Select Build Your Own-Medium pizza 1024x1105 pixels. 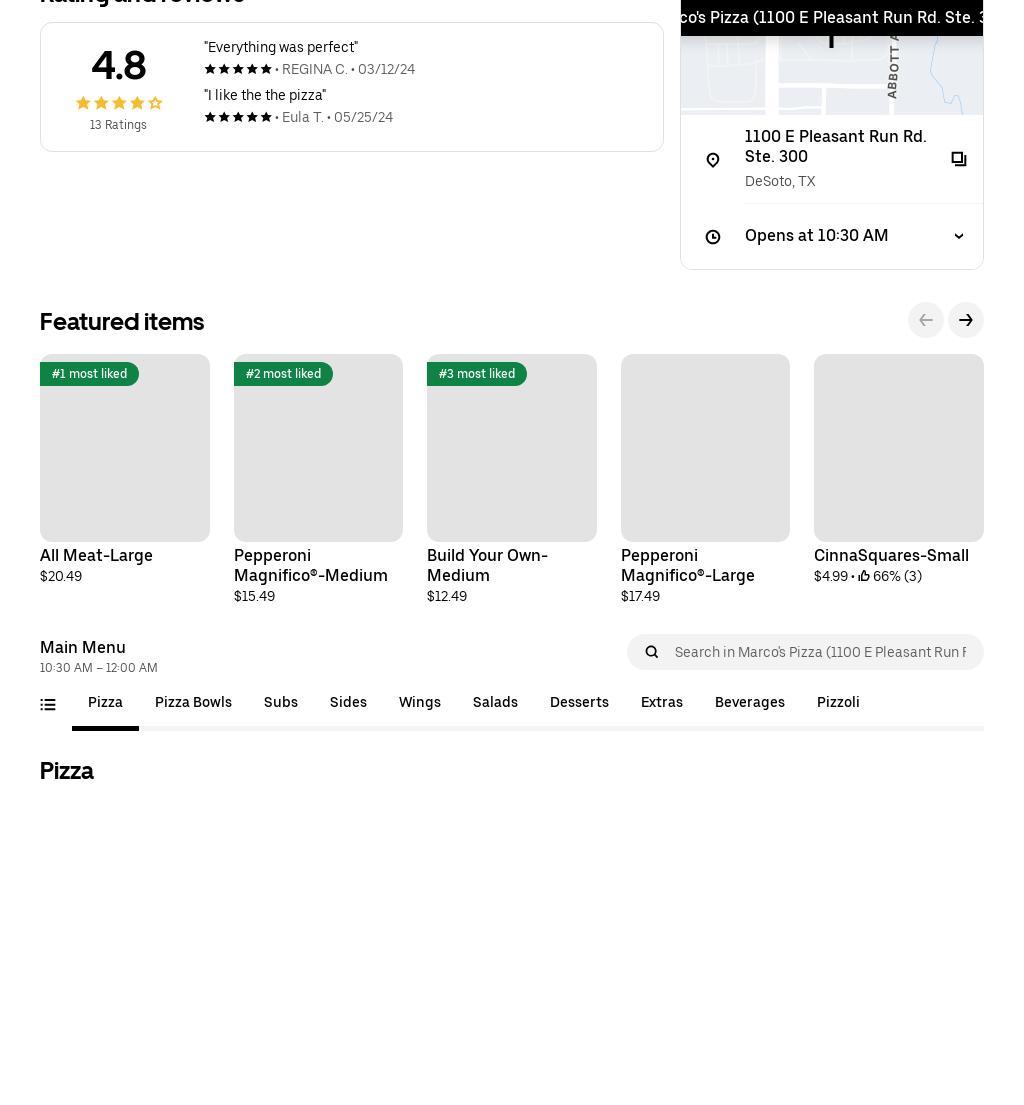[x=511, y=448]
